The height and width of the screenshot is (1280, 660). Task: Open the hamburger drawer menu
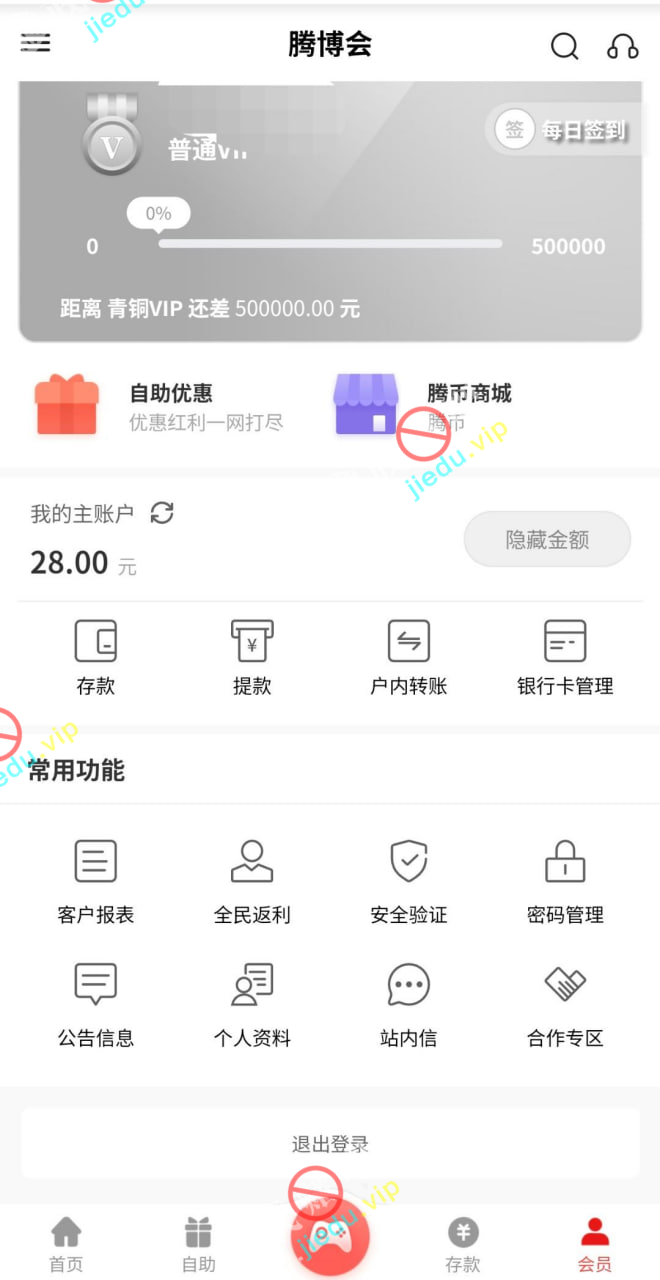pyautogui.click(x=35, y=43)
